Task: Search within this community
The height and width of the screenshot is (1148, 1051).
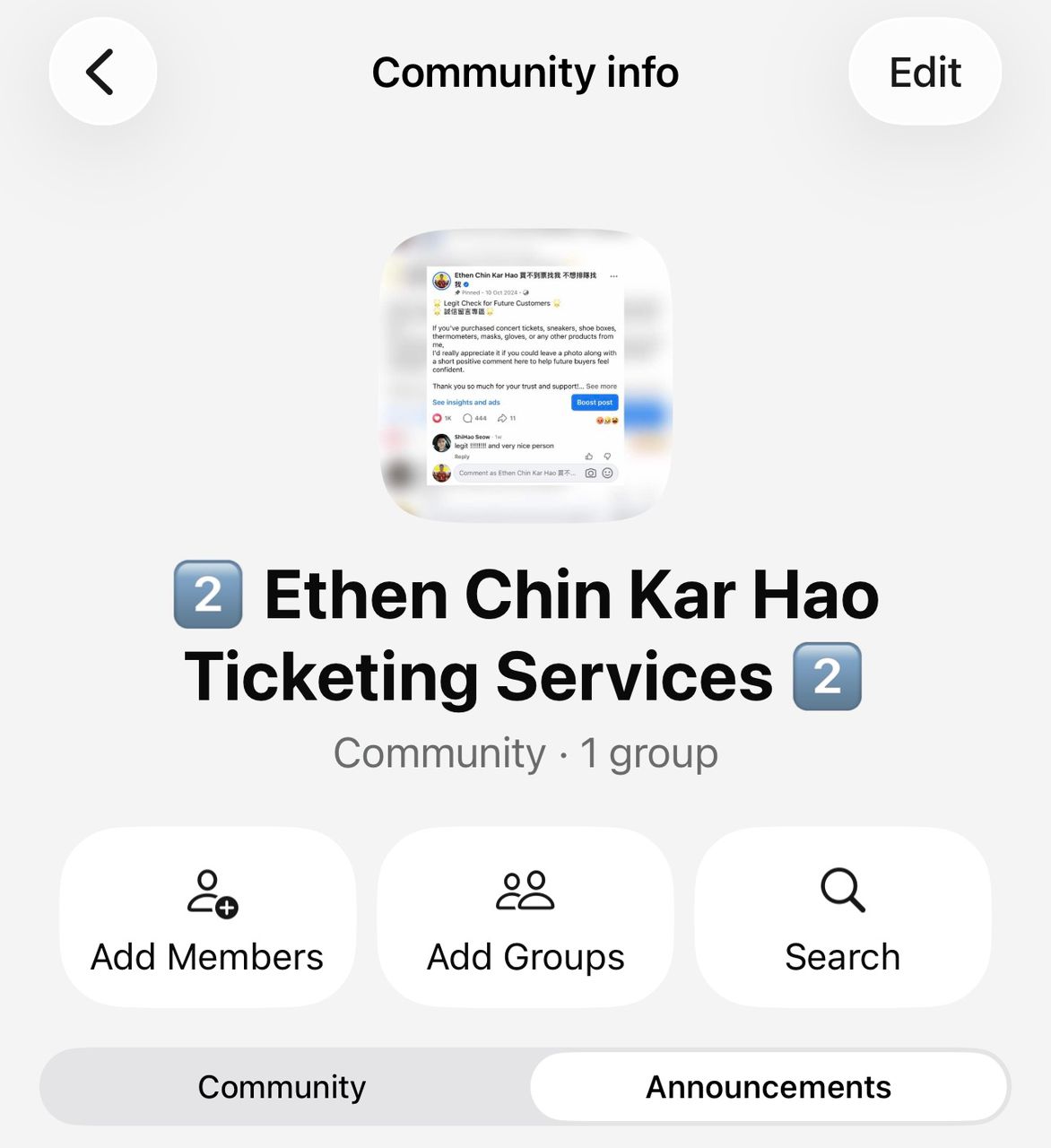Action: pos(842,917)
